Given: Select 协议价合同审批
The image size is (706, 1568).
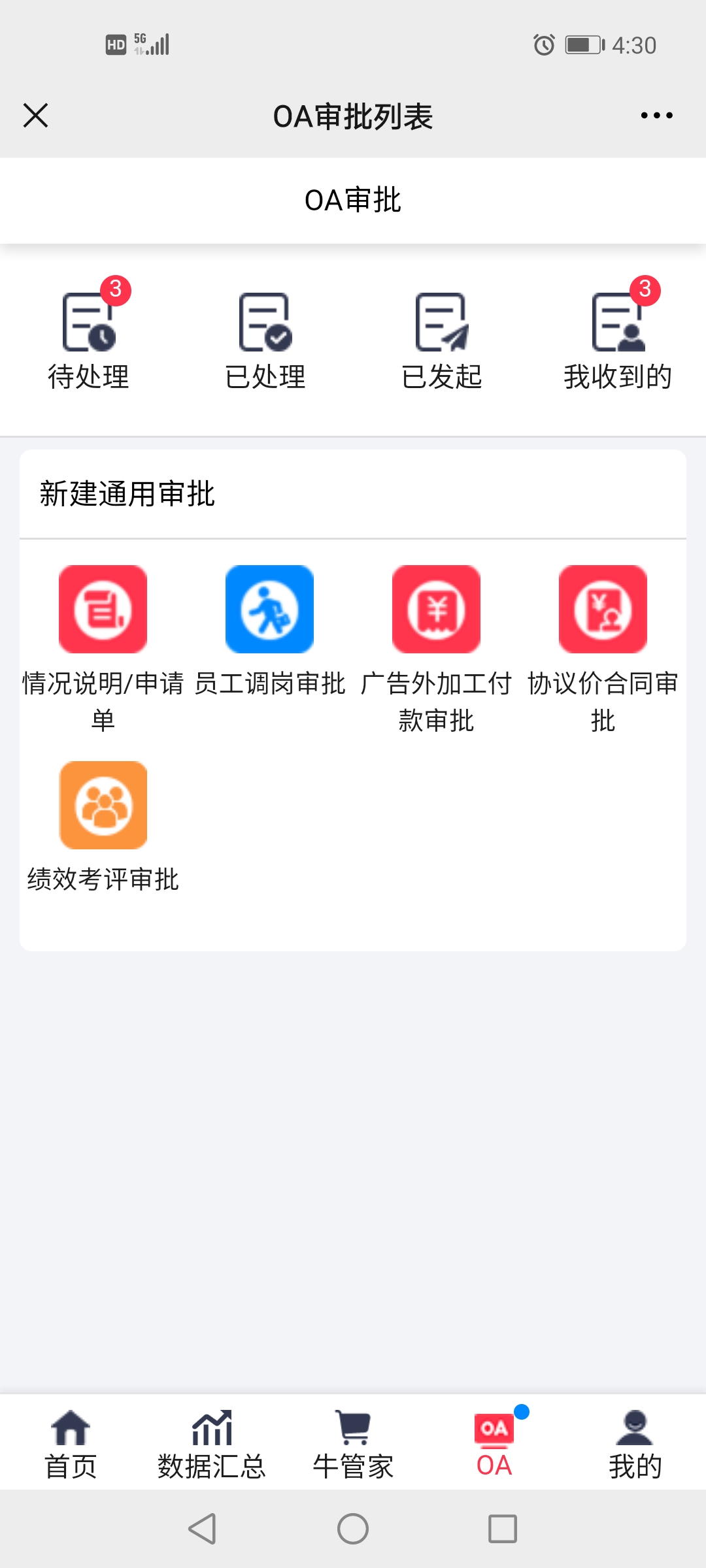Looking at the screenshot, I should tap(603, 610).
